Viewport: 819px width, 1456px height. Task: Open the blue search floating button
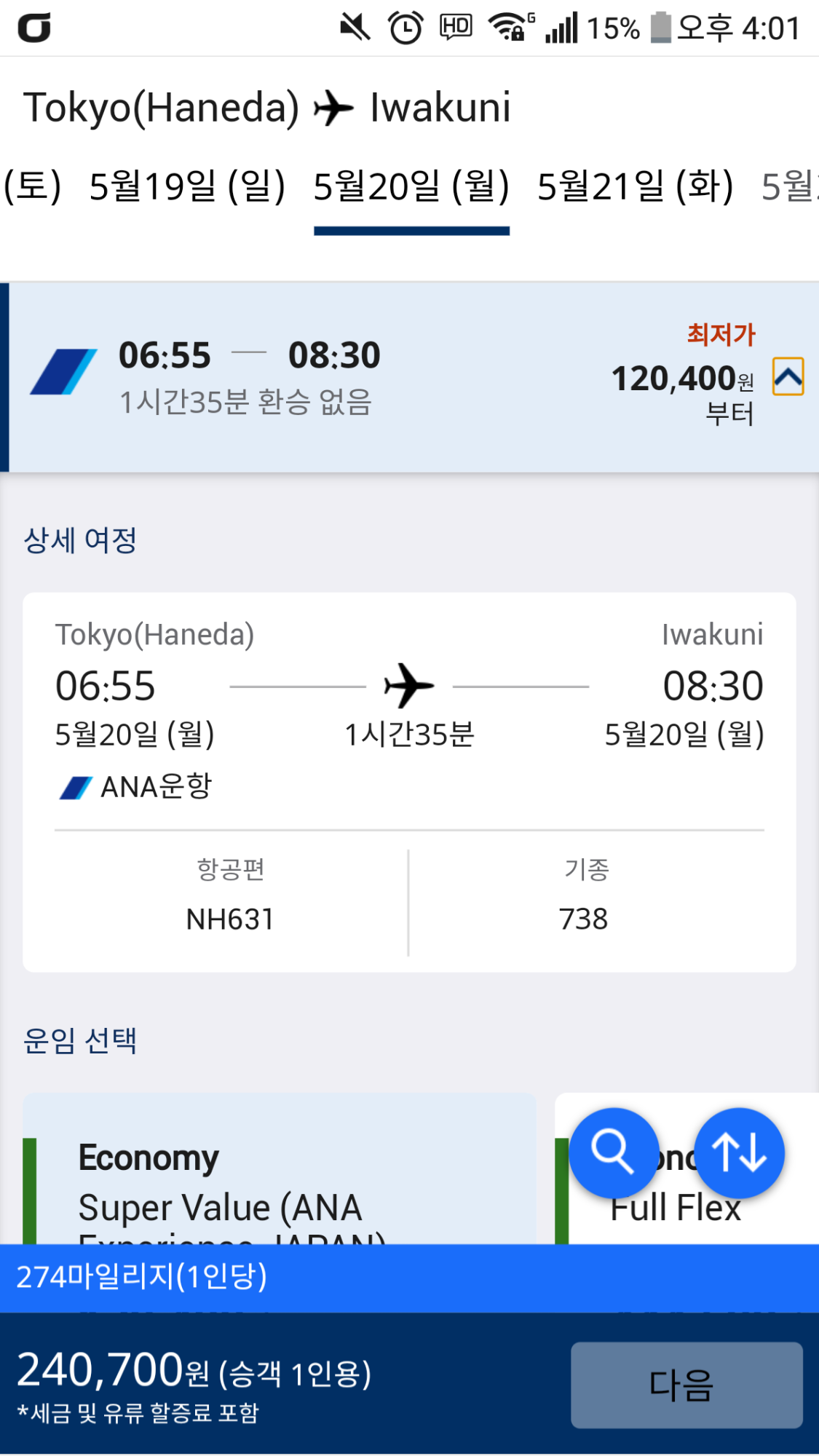pyautogui.click(x=613, y=1152)
